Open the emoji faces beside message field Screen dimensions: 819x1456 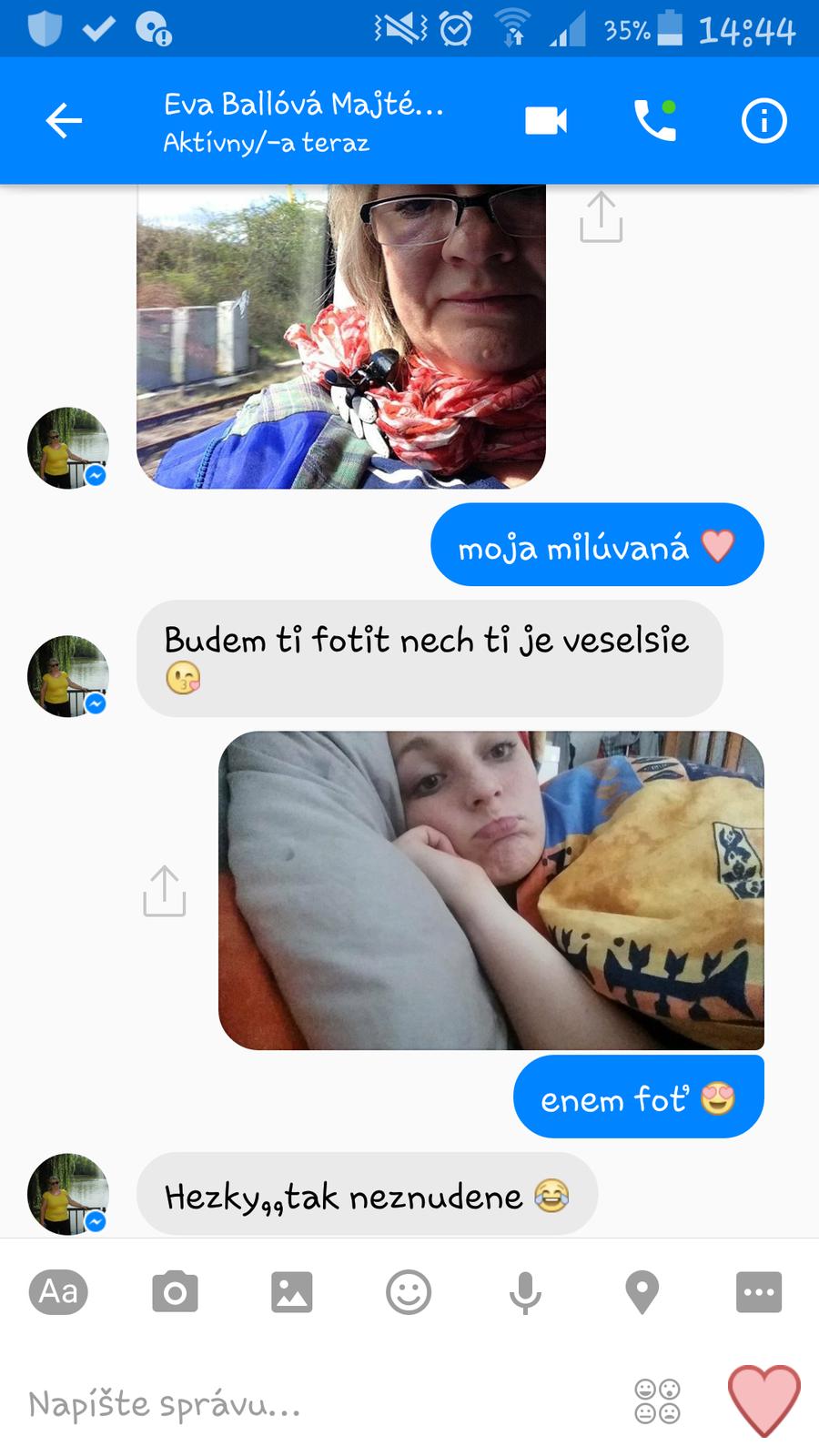coord(657,1401)
